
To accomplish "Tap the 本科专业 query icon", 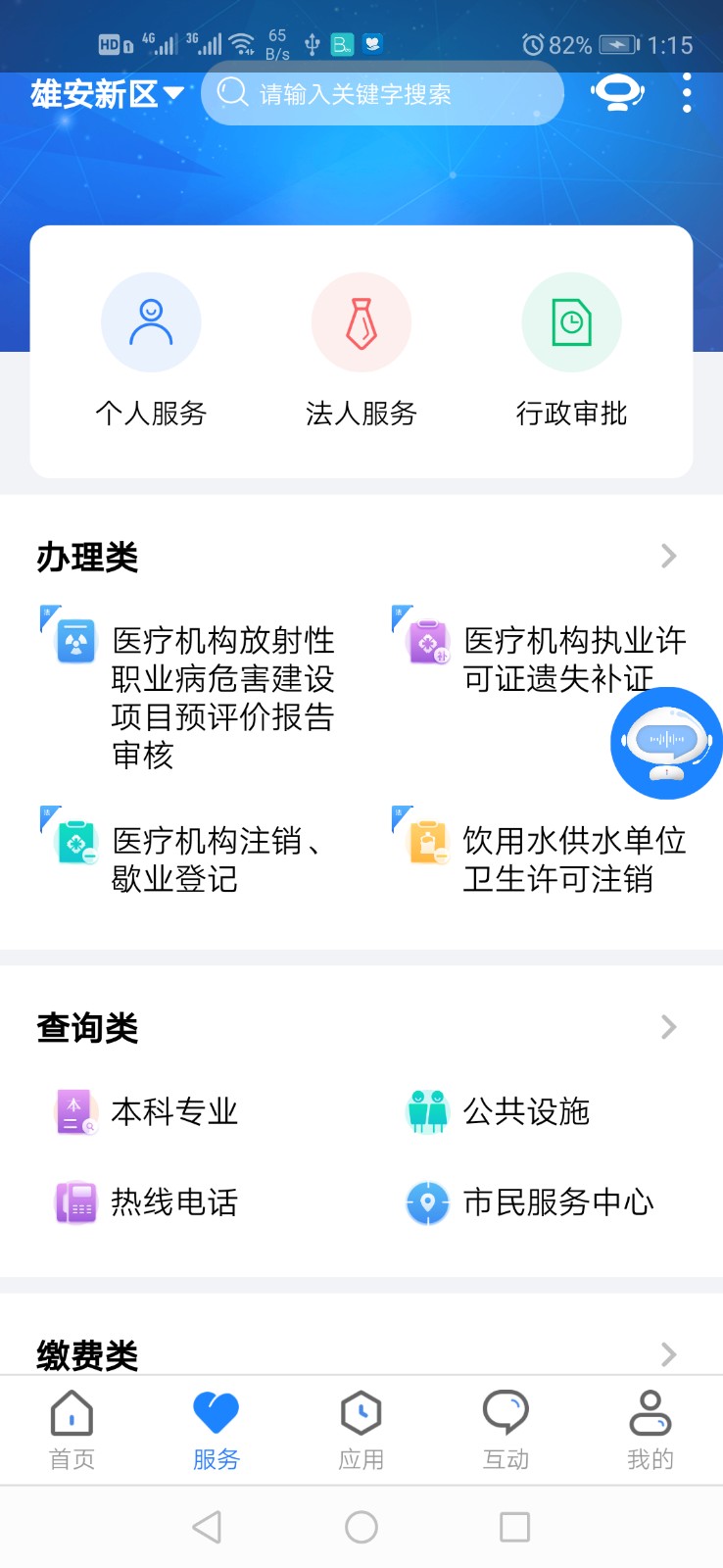I will tap(73, 1111).
